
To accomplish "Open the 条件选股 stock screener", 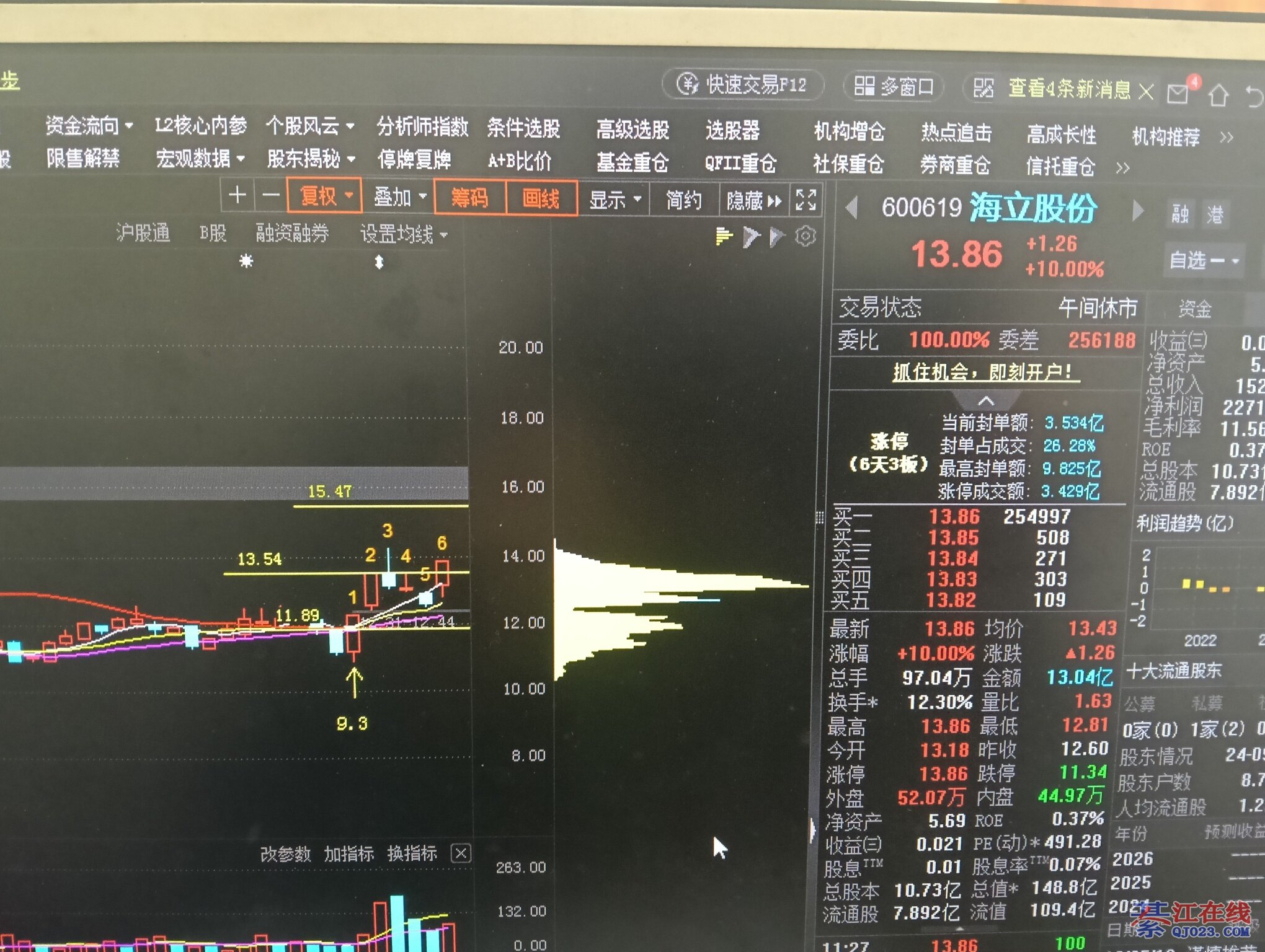I will [523, 128].
